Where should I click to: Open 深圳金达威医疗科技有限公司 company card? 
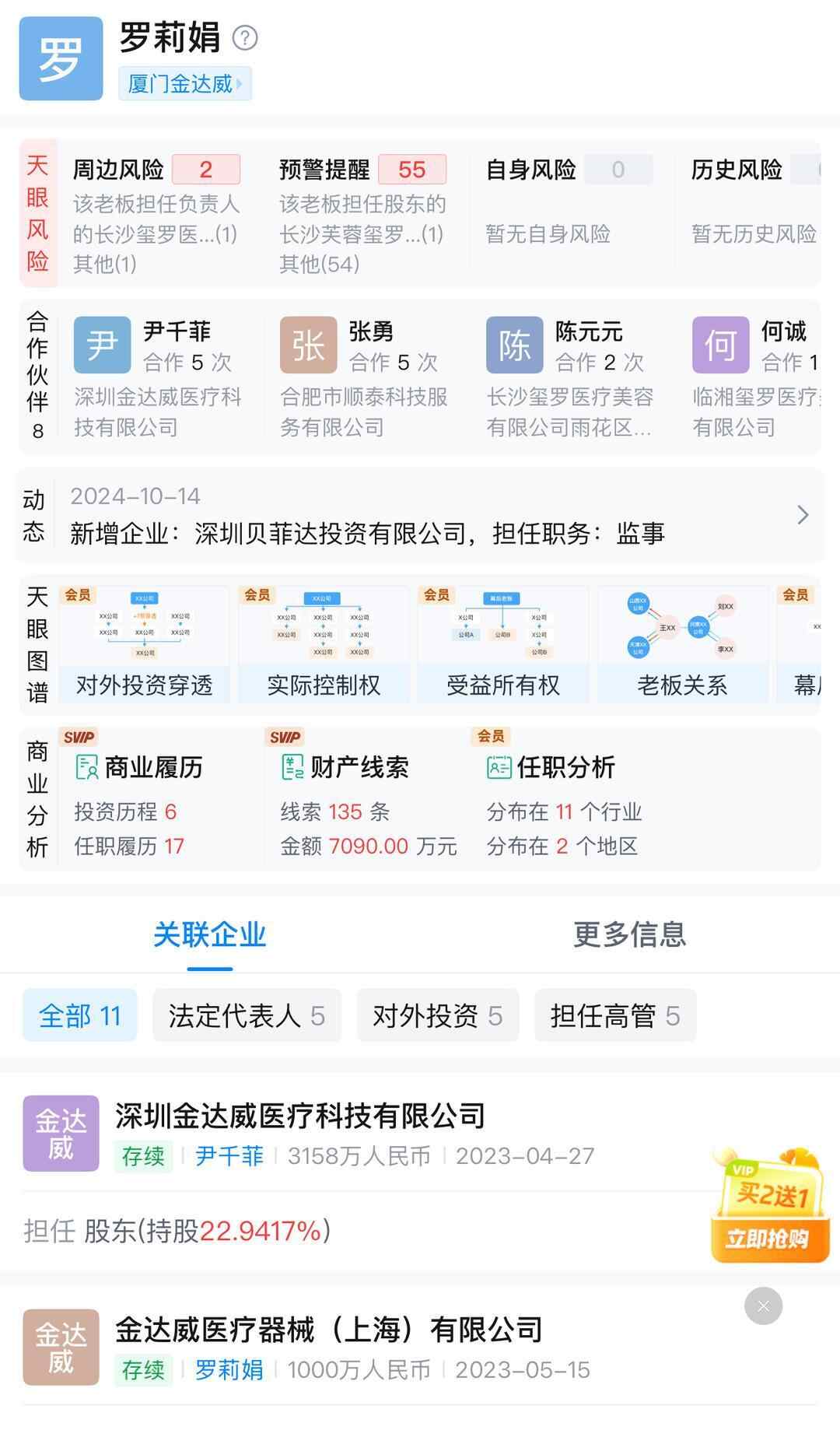[x=300, y=1116]
